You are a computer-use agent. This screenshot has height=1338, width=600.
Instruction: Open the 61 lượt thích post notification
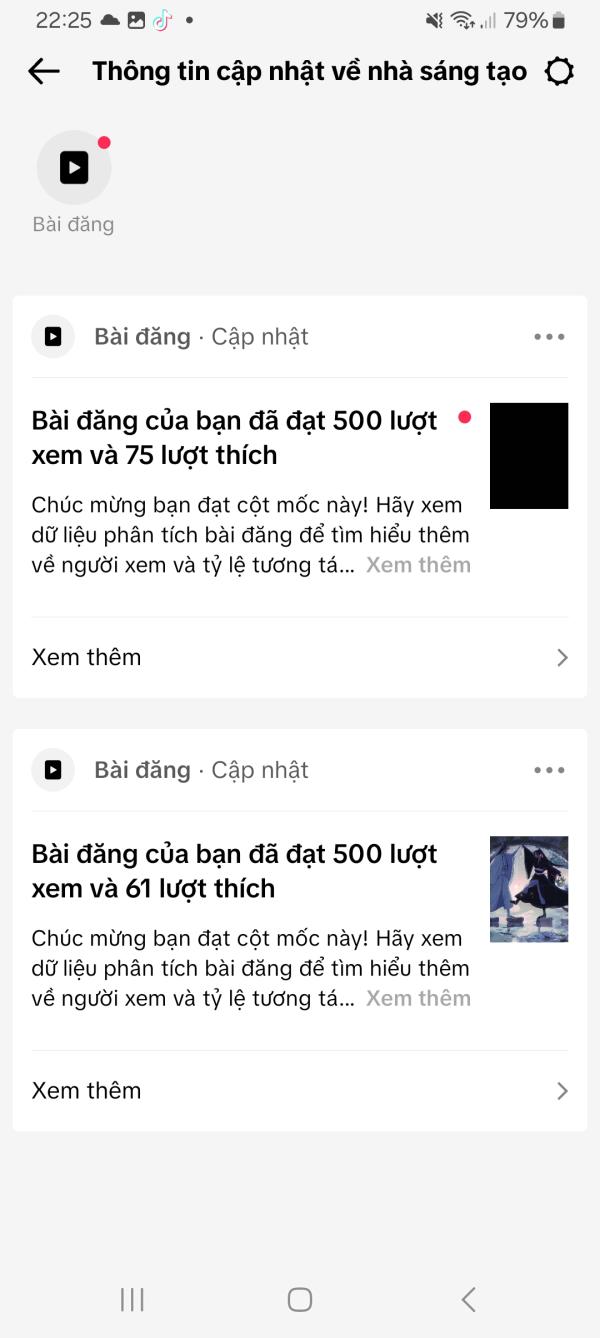(235, 871)
